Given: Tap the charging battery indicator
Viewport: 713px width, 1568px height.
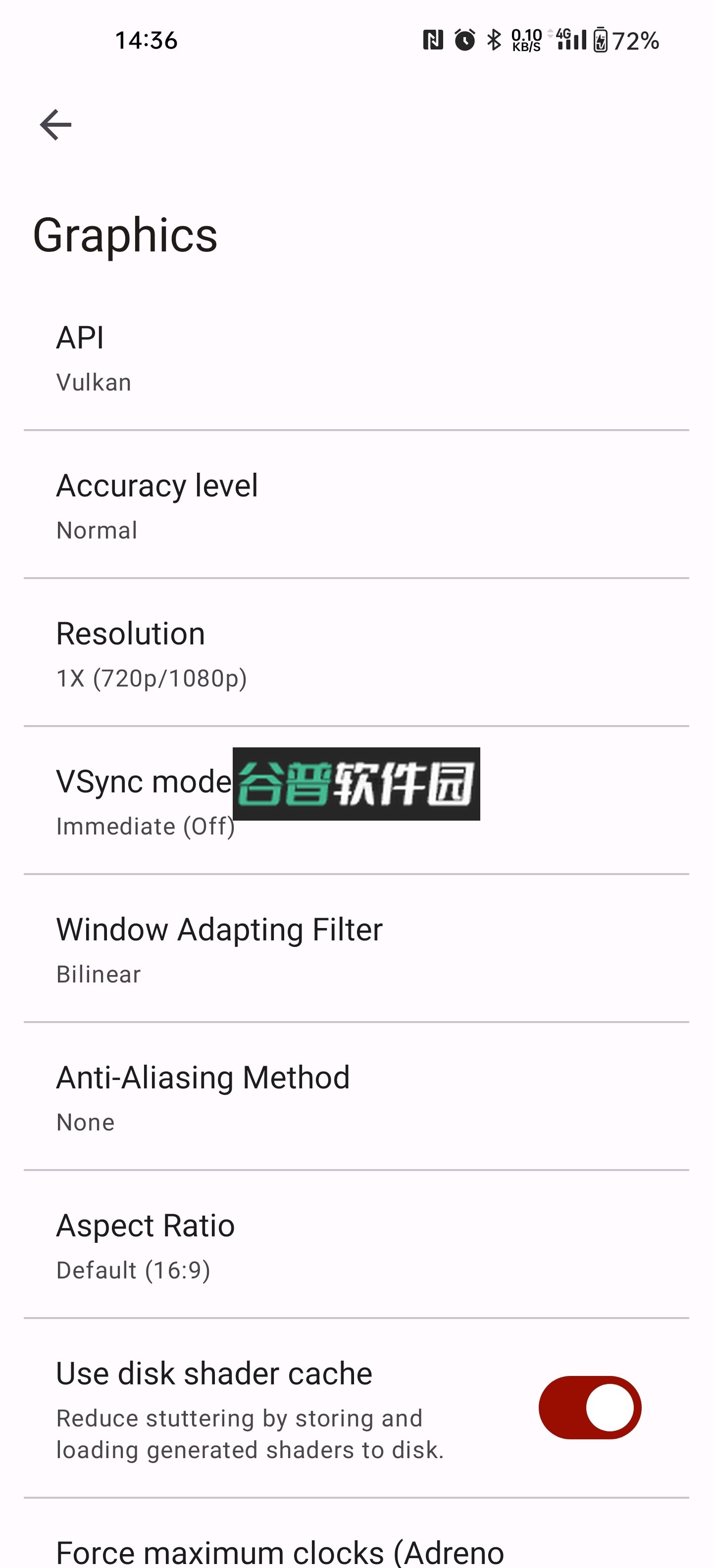Looking at the screenshot, I should (601, 40).
